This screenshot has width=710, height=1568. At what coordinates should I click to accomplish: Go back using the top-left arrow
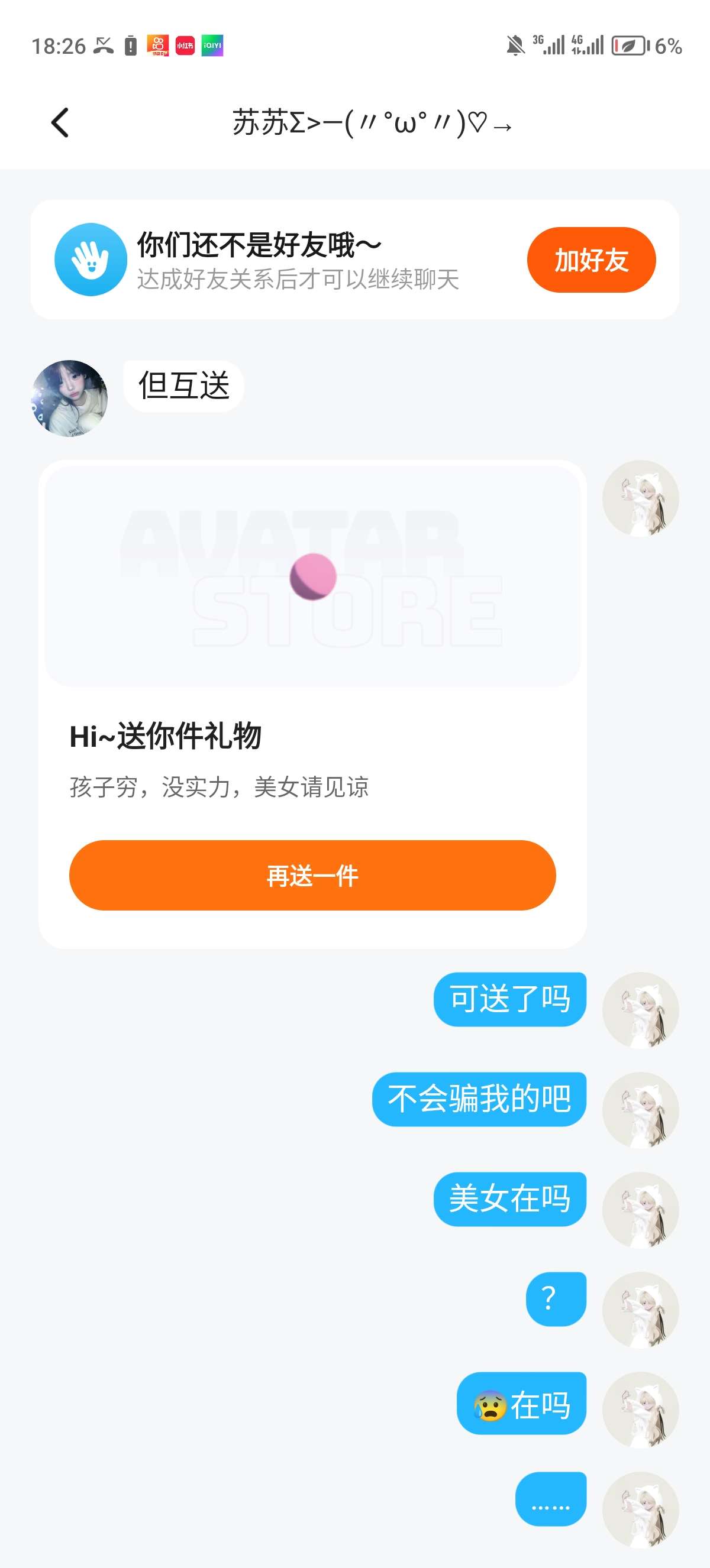coord(60,123)
